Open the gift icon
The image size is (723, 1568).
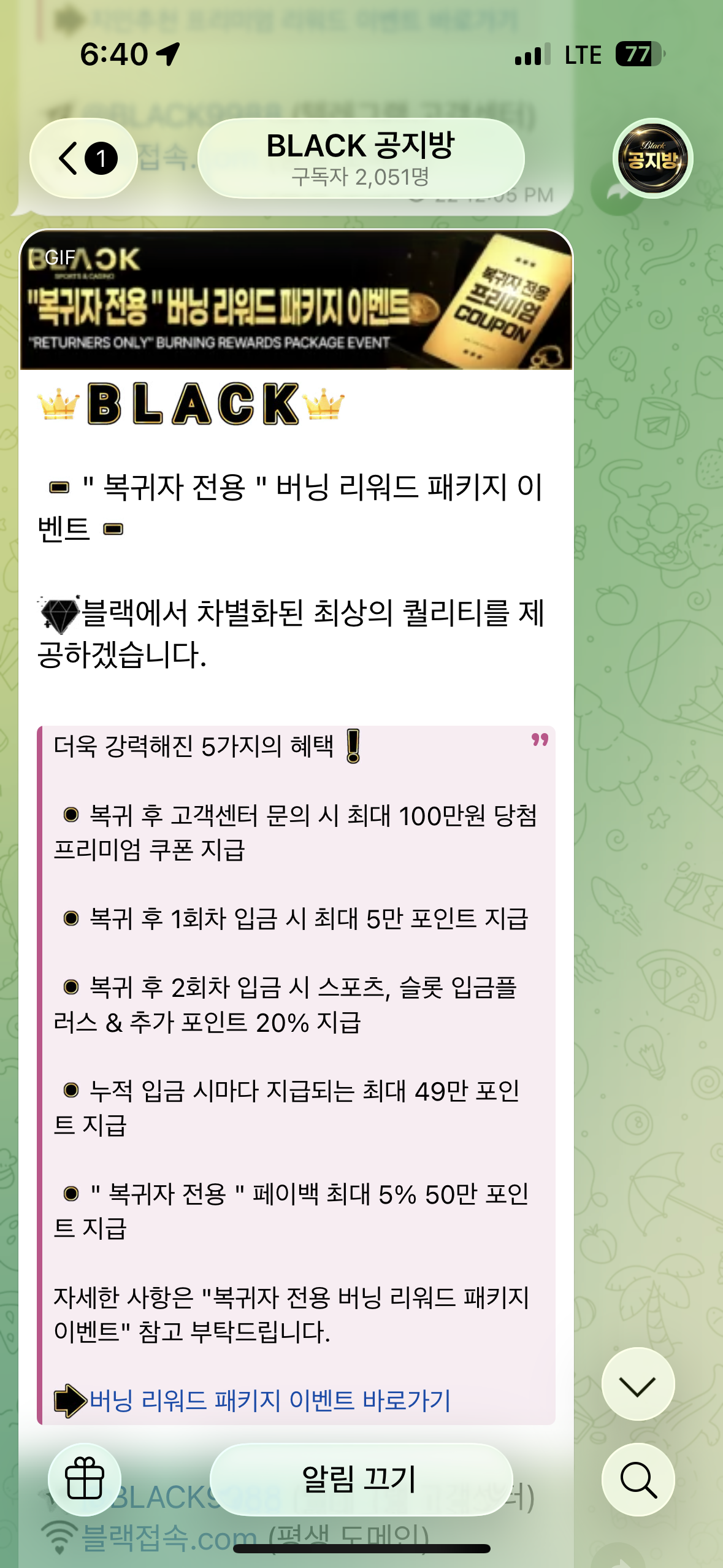(x=85, y=1479)
